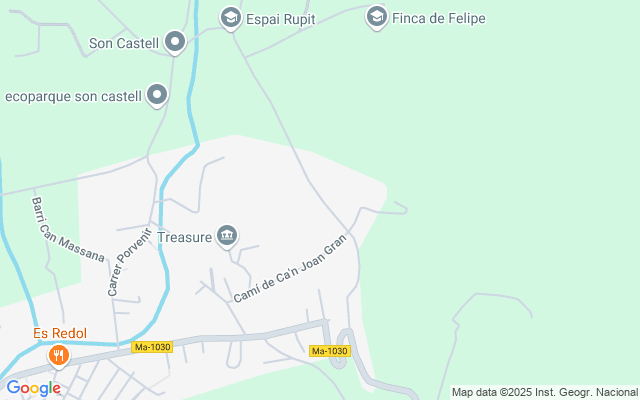Screen dimensions: 640x400
Task: Select the Es Redol restaurant pin
Action: click(x=59, y=355)
